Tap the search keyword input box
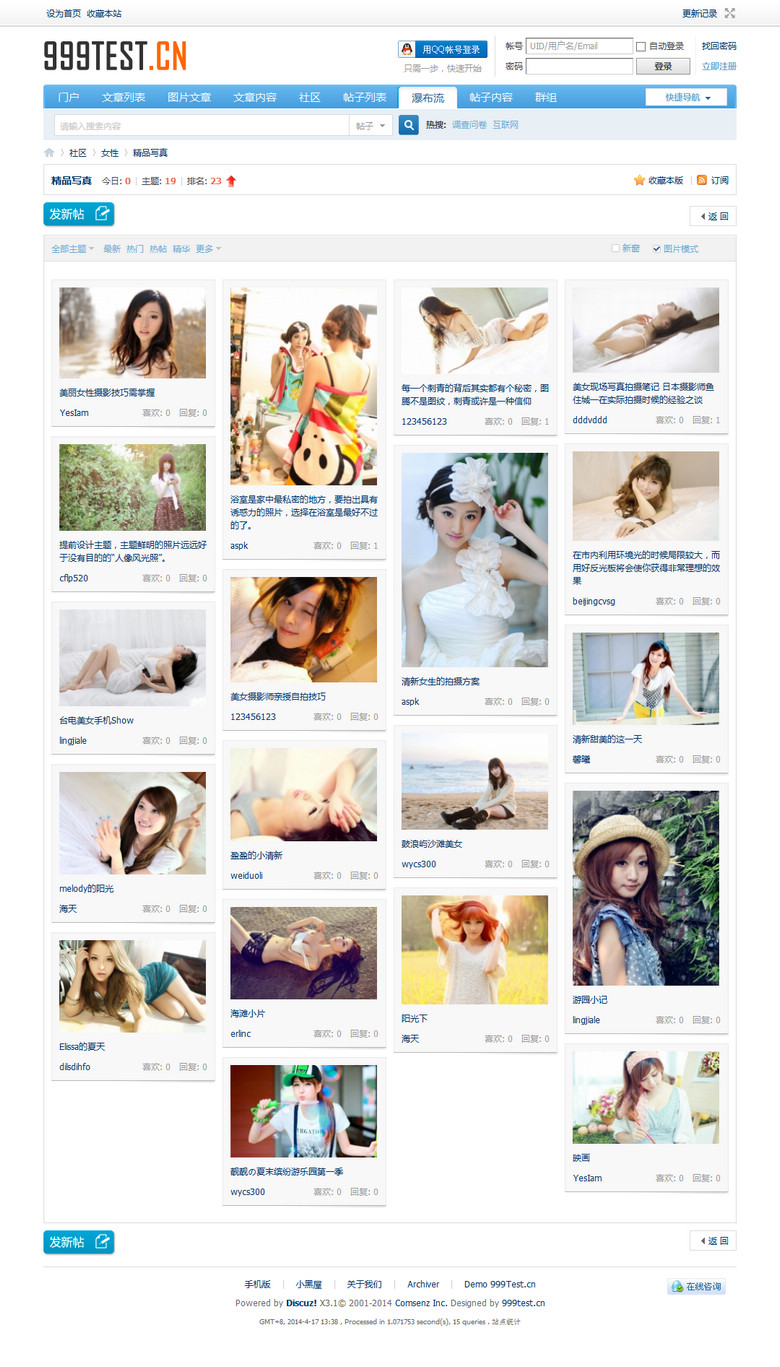Viewport: 780px width, 1367px height. coord(200,126)
